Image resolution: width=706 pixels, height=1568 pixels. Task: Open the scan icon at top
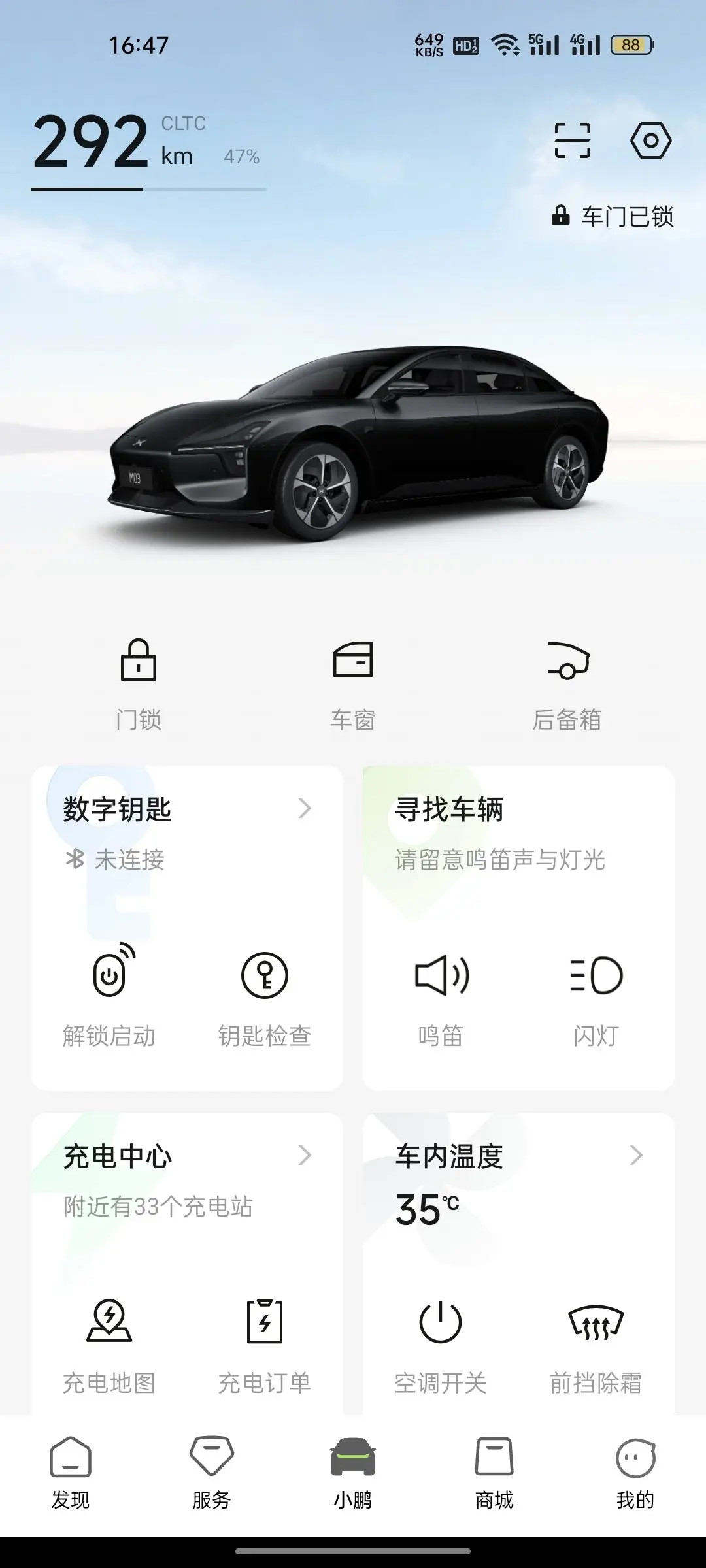tap(572, 140)
